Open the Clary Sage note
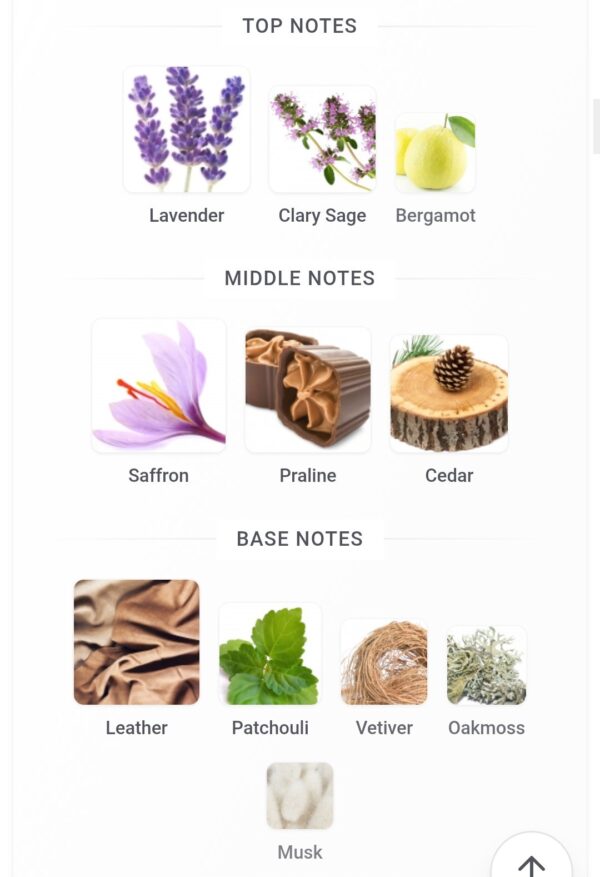The image size is (600, 877). click(322, 139)
